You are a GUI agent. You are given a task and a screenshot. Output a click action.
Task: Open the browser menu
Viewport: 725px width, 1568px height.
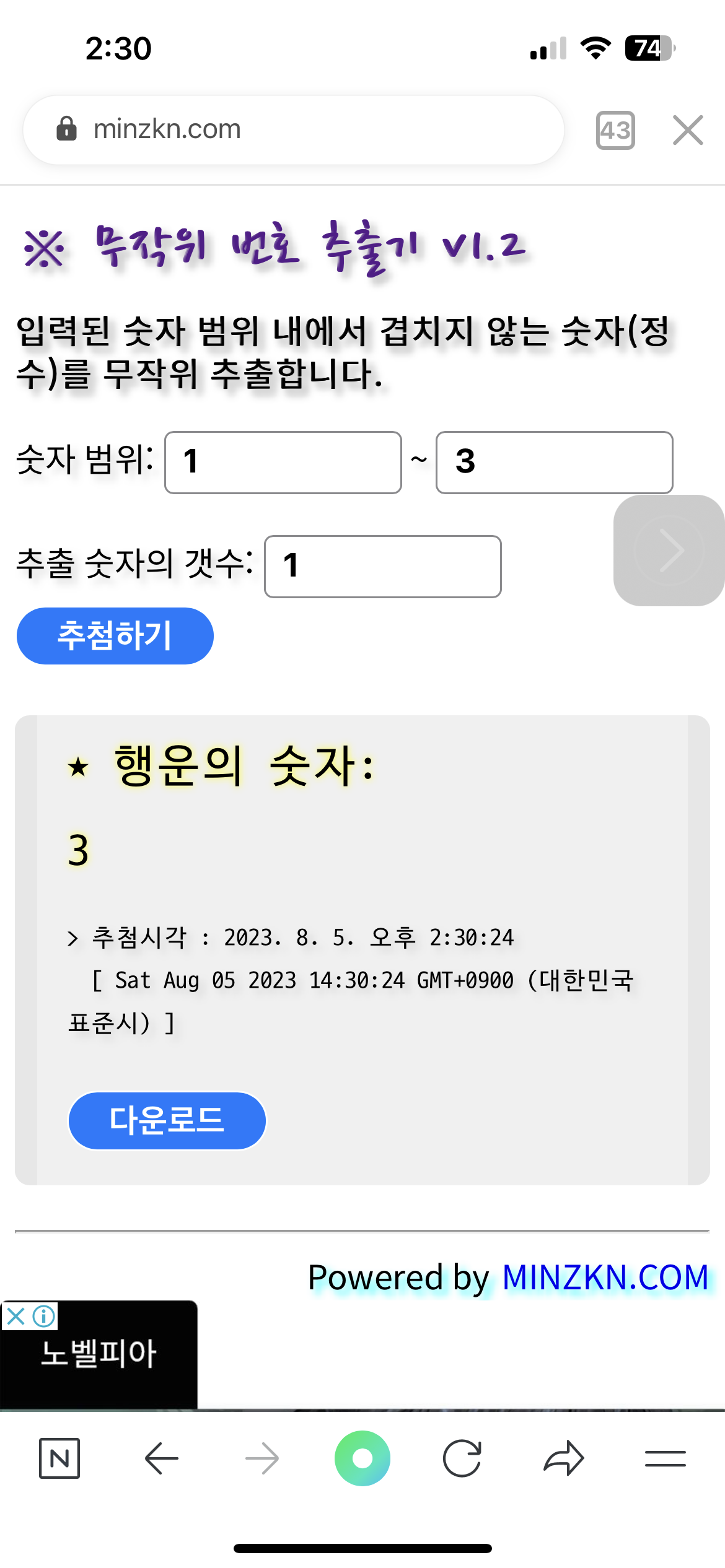pos(665,1458)
